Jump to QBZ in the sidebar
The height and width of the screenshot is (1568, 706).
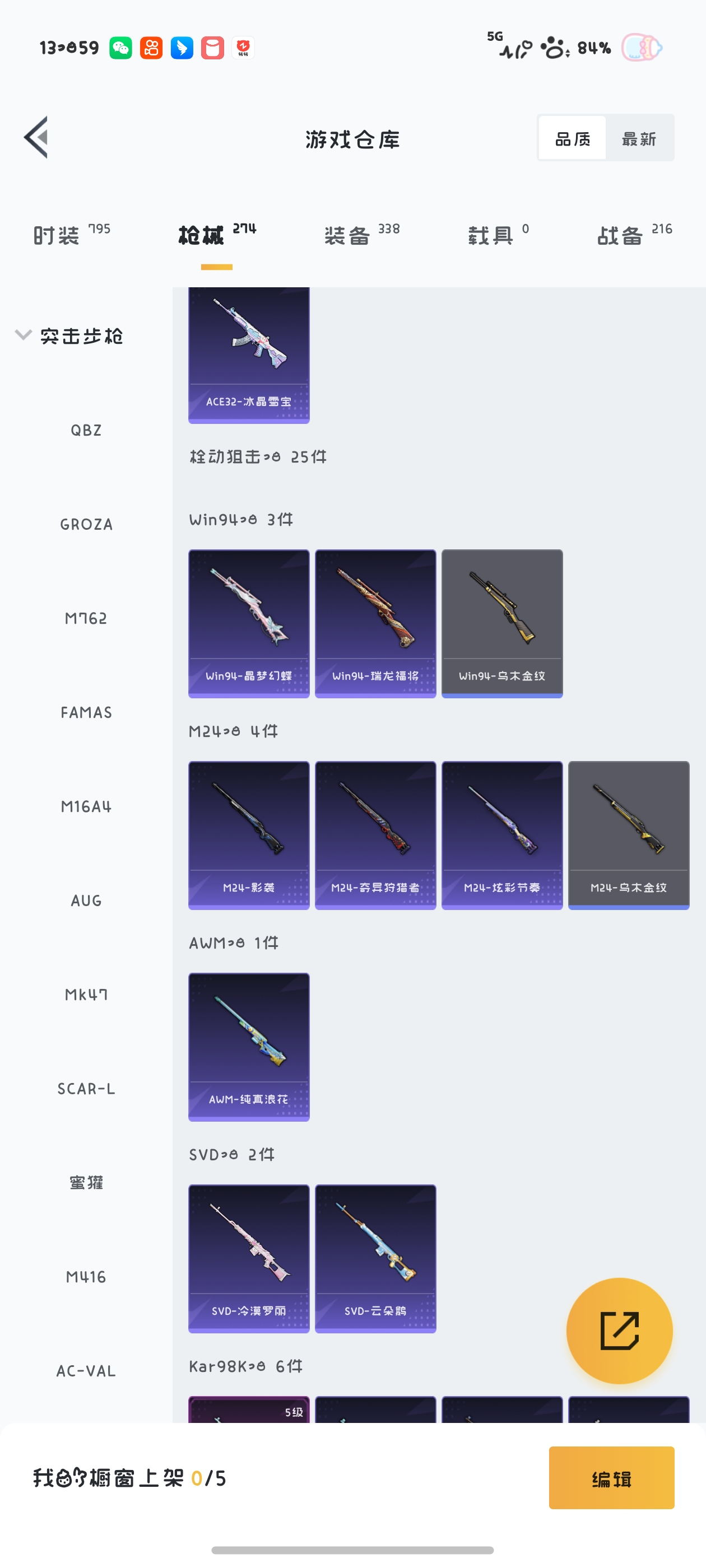86,430
